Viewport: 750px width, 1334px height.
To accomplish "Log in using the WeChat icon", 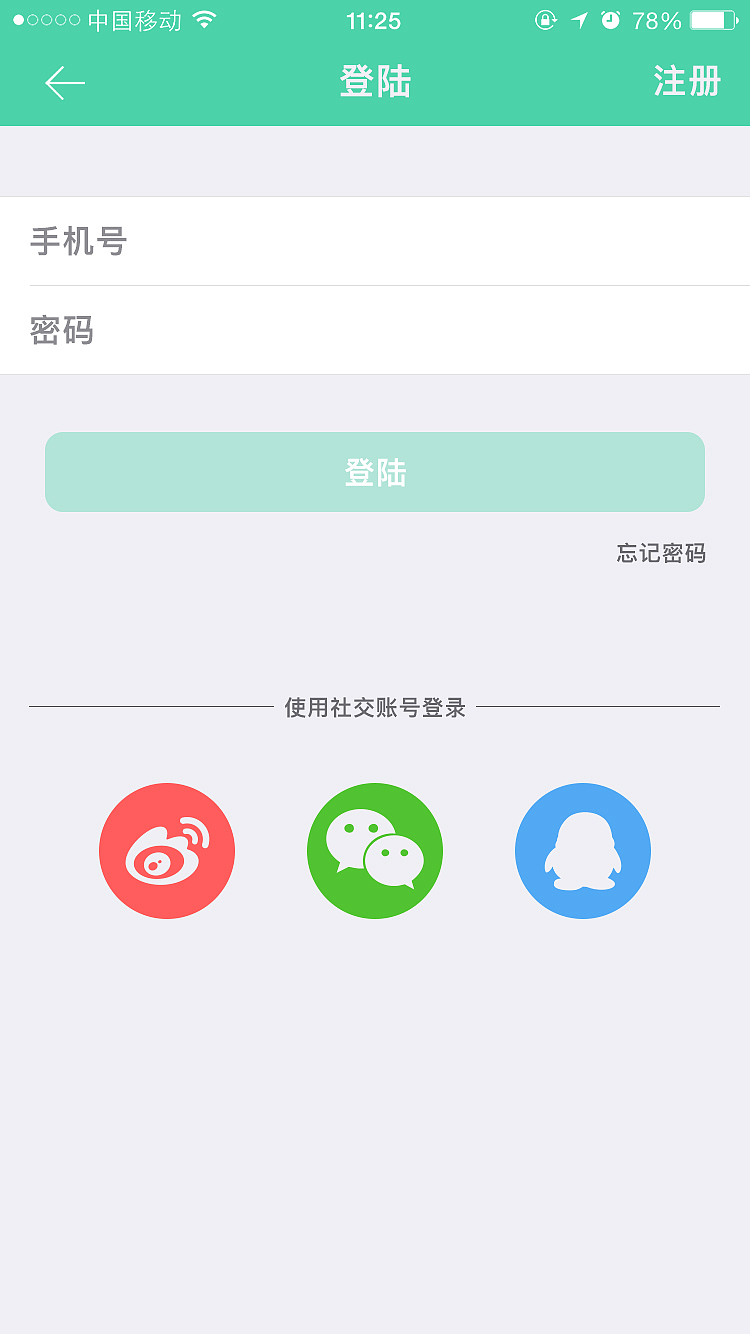I will 375,850.
